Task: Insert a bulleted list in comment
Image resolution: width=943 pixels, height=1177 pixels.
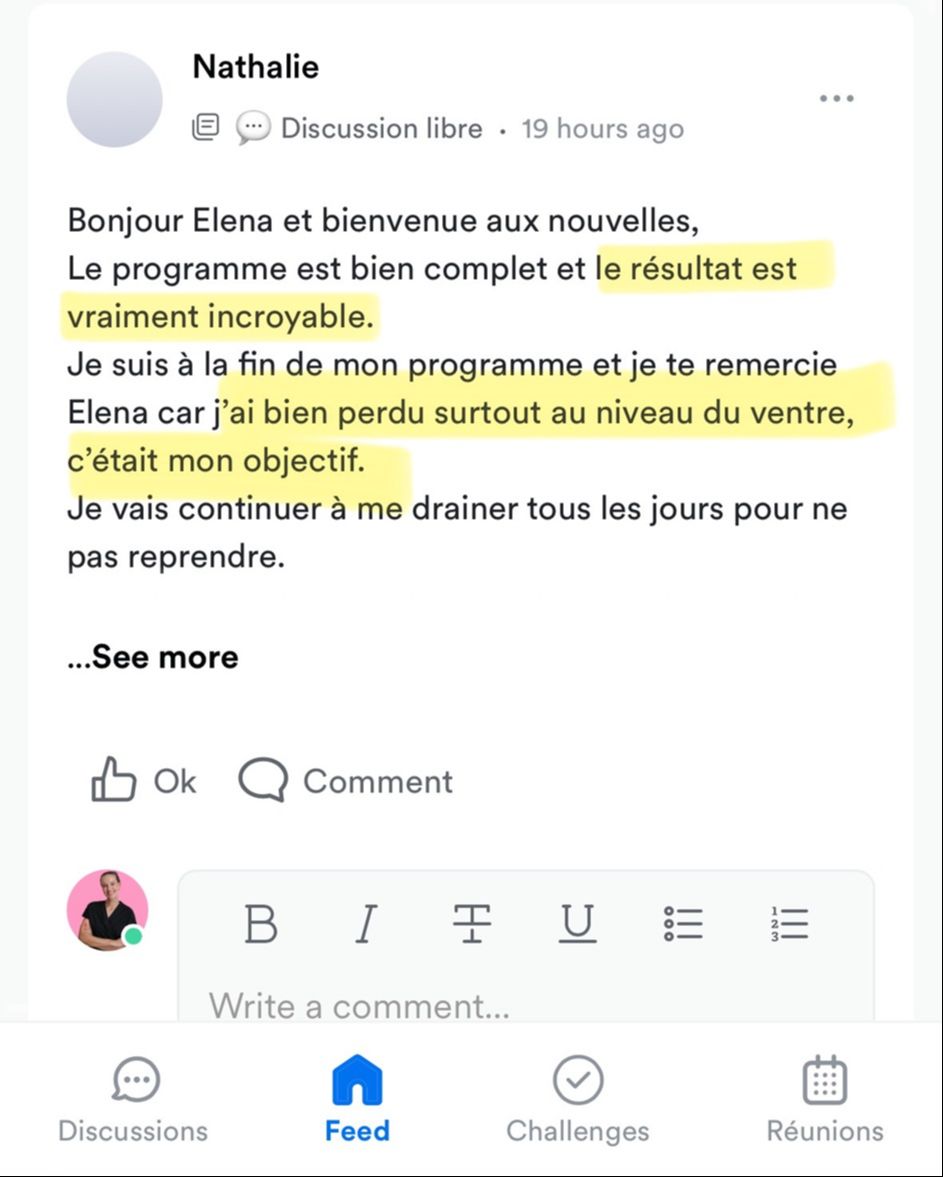Action: (683, 924)
